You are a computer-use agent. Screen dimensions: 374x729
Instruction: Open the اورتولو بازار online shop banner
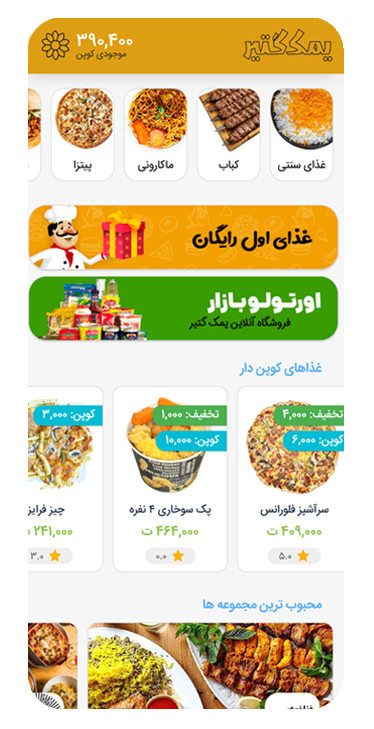183,308
